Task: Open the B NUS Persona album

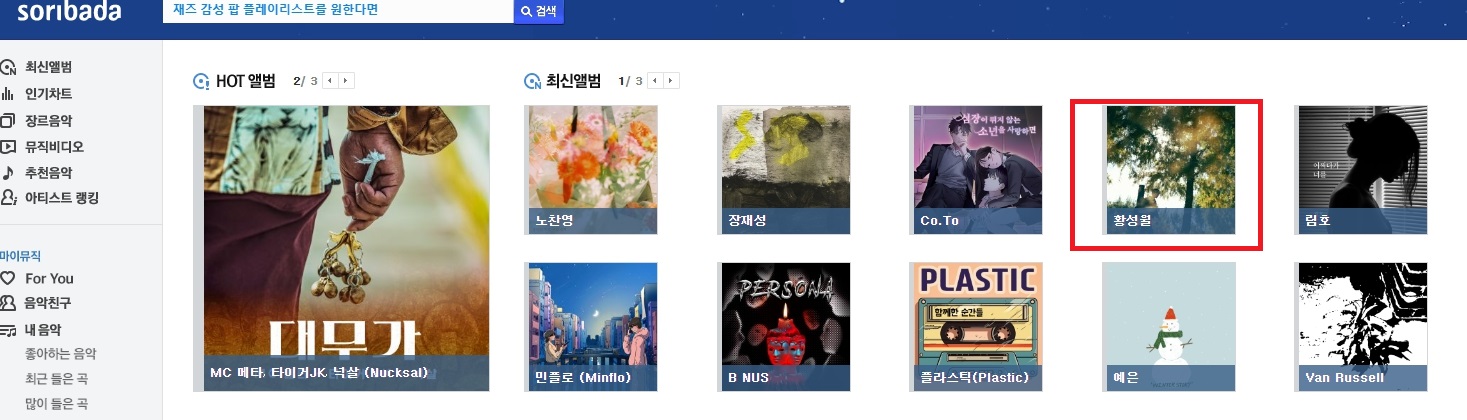Action: (785, 326)
